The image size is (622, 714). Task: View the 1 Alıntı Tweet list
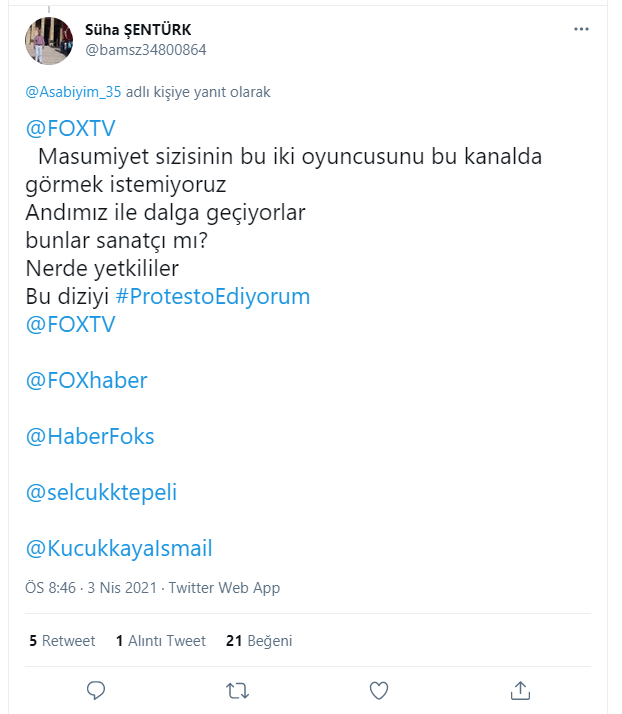[x=160, y=641]
